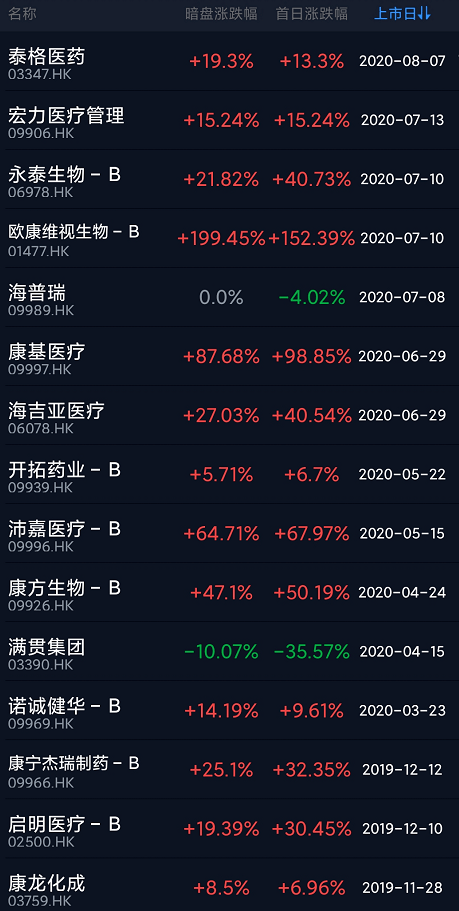This screenshot has width=459, height=911.
Task: Select 康宁杰瑞制药 - B row
Action: 230,769
